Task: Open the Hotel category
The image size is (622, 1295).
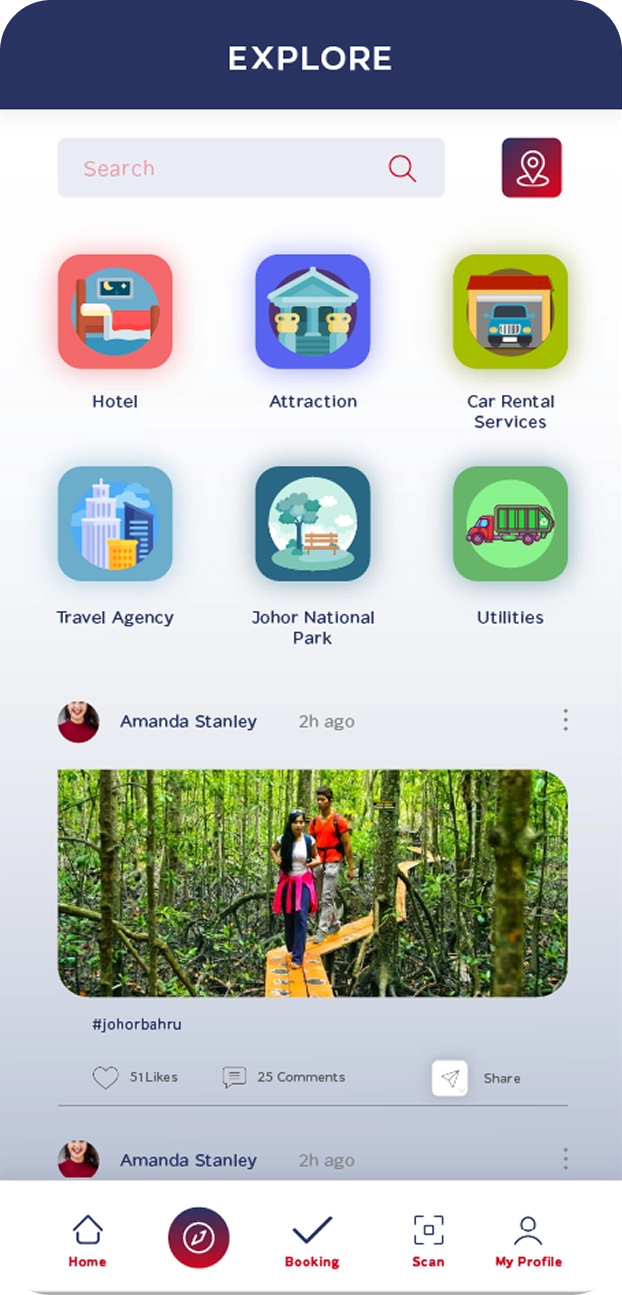Action: (115, 312)
